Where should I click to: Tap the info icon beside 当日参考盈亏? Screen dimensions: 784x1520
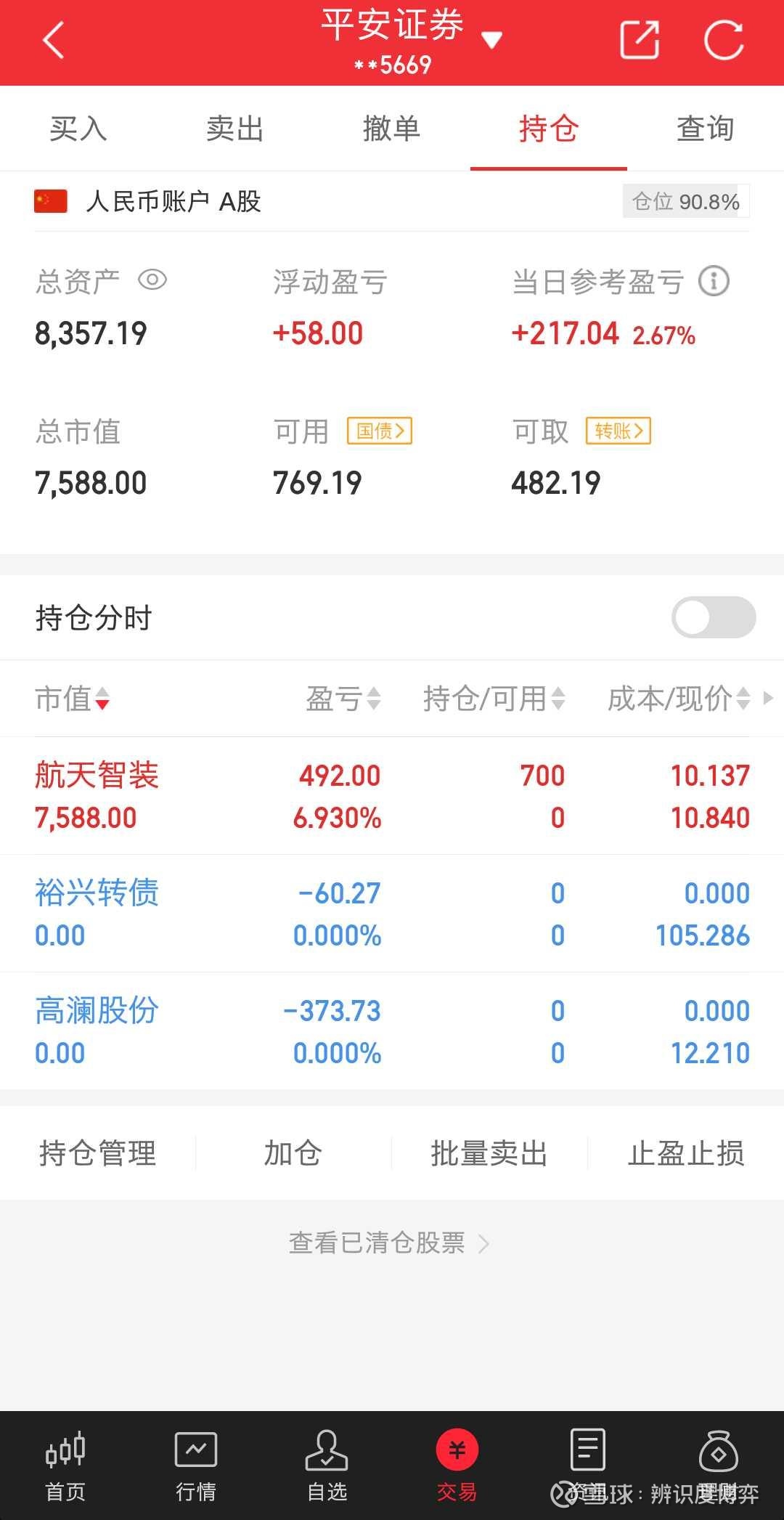coord(713,280)
